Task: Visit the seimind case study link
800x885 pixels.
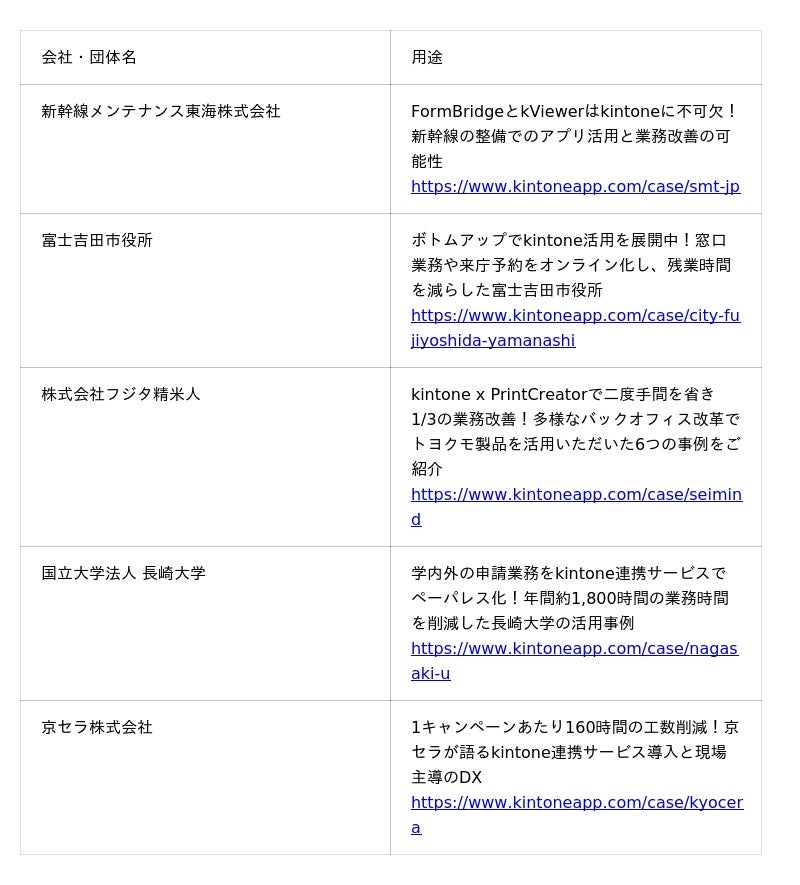Action: pyautogui.click(x=576, y=495)
